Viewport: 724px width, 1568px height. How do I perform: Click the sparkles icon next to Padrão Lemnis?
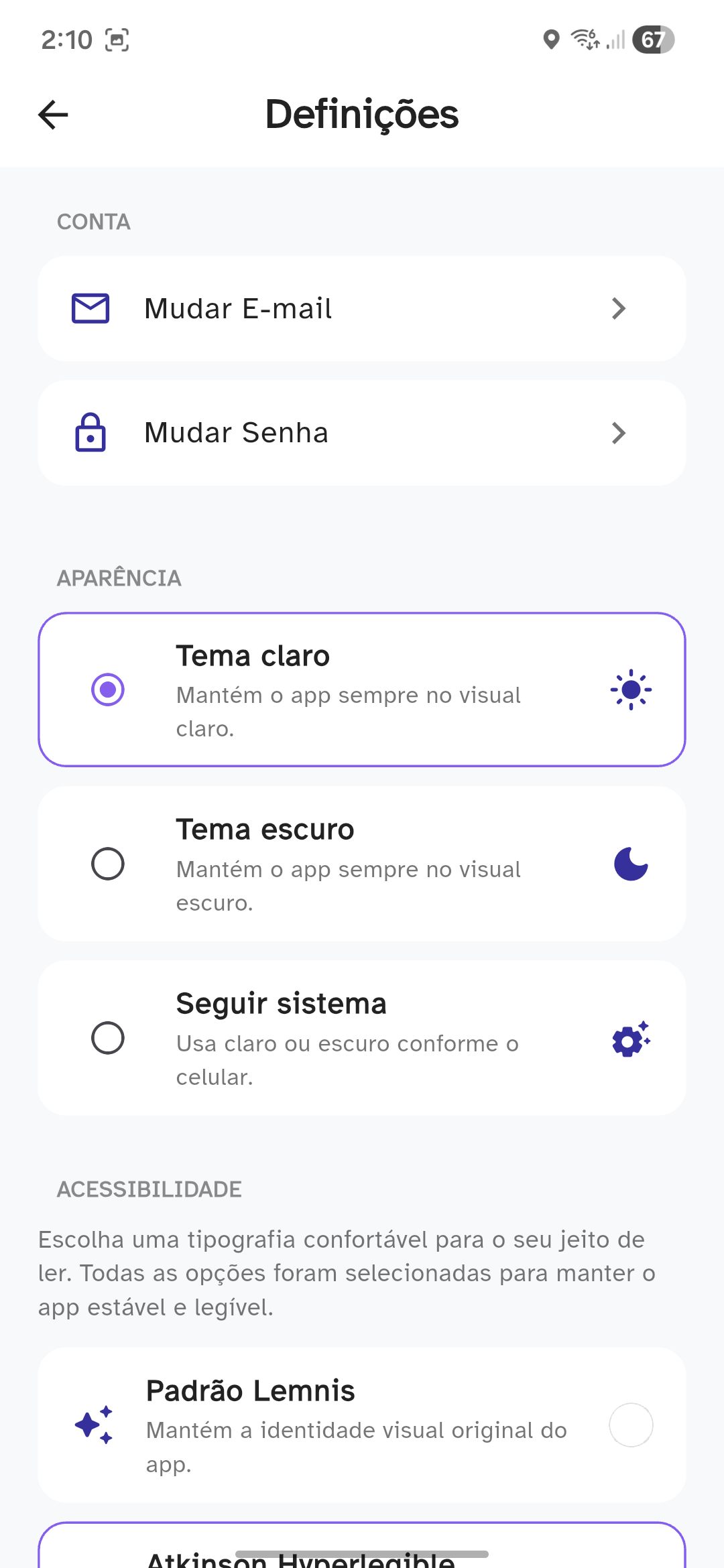point(93,1426)
